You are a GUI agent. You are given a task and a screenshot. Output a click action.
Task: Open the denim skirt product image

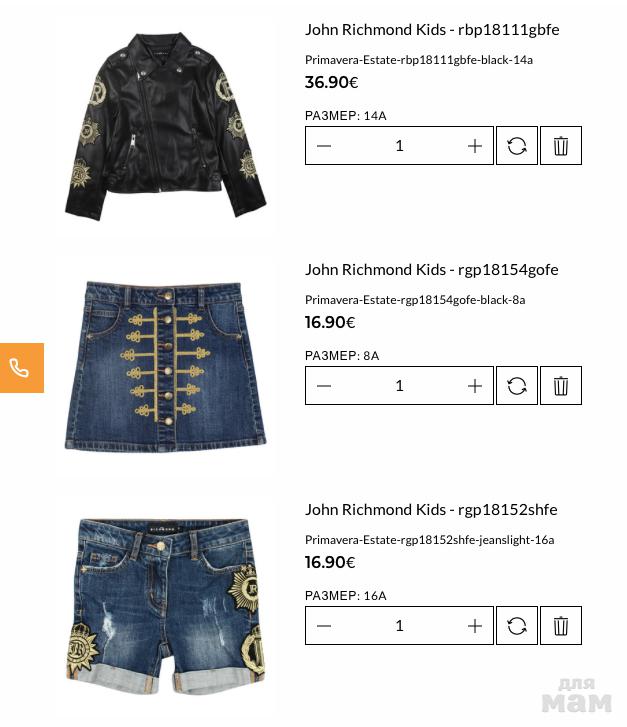point(166,366)
